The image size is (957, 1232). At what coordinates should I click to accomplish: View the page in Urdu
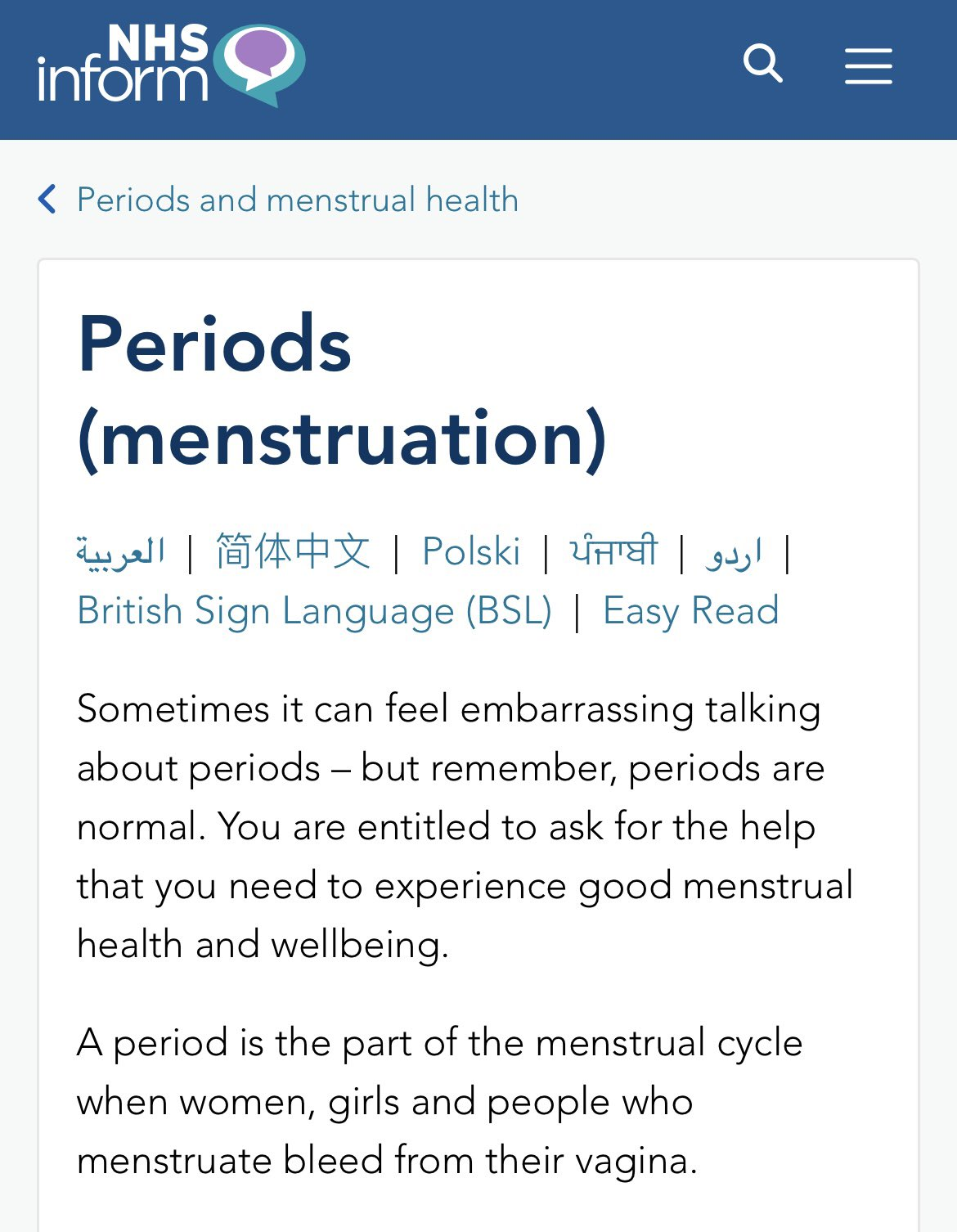(734, 552)
